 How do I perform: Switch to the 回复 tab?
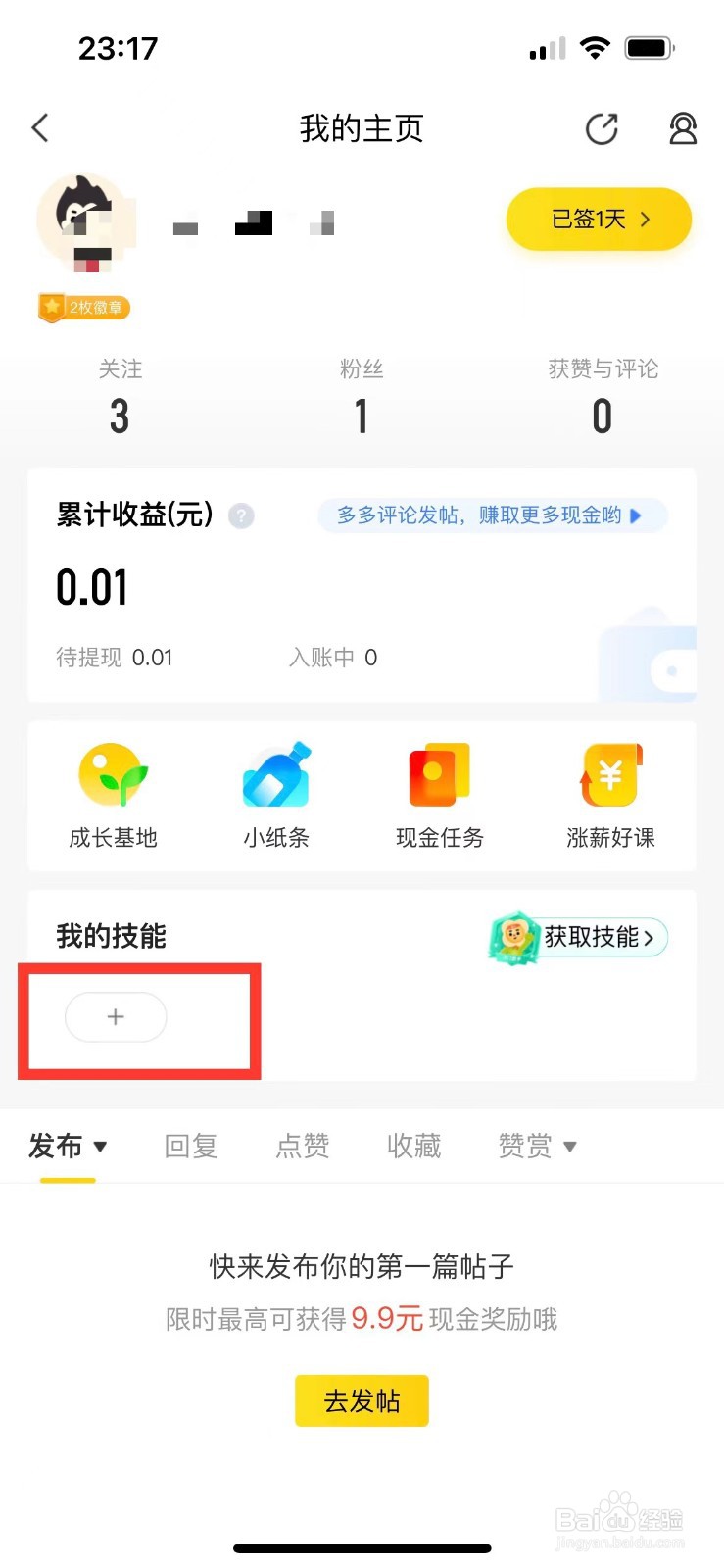[x=190, y=1146]
